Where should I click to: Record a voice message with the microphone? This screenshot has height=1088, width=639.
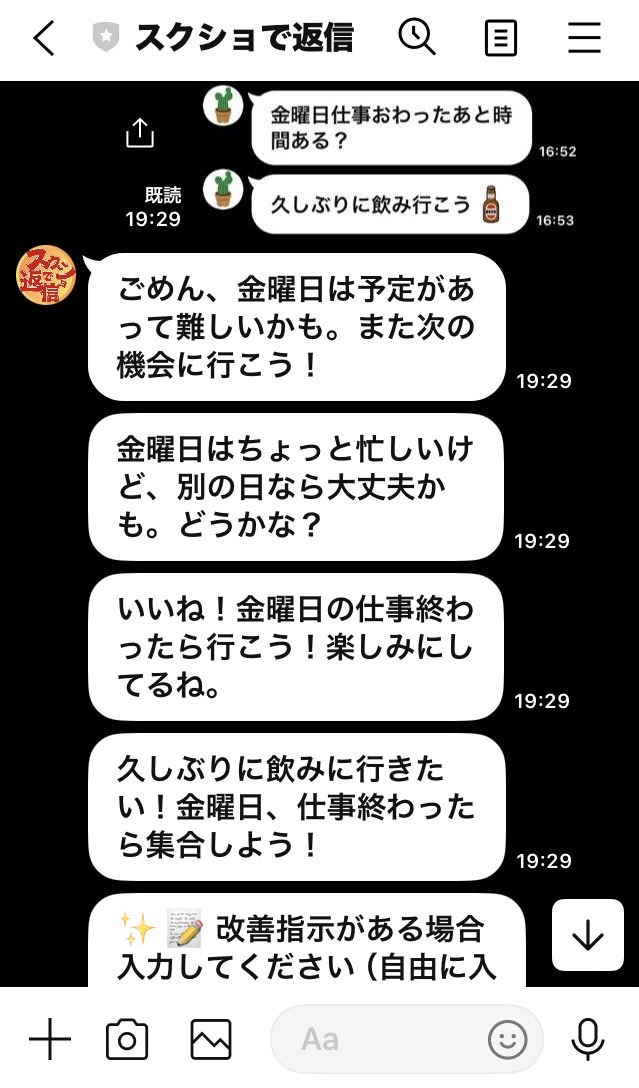click(587, 1040)
